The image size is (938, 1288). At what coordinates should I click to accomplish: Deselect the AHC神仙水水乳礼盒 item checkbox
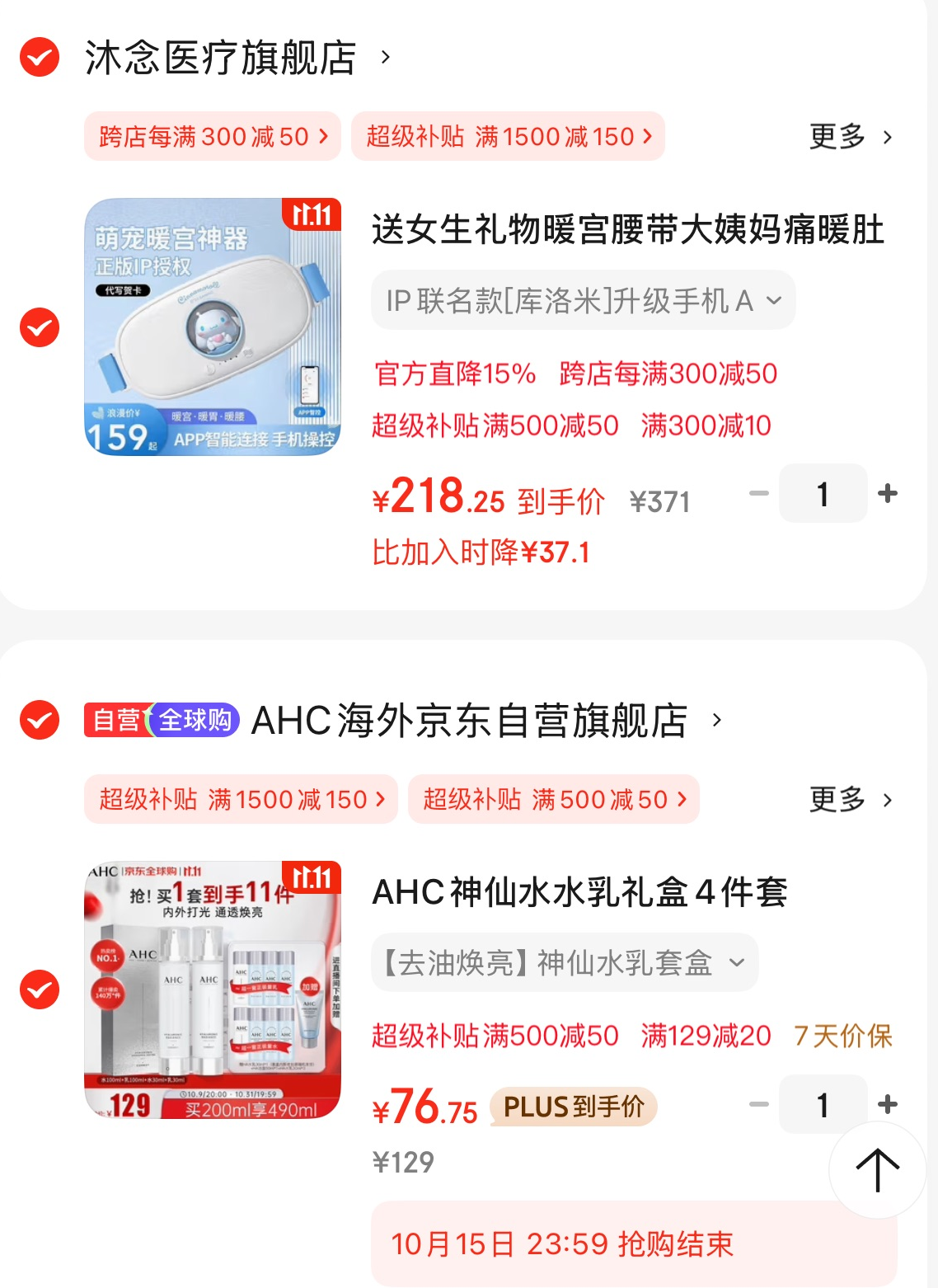40,990
